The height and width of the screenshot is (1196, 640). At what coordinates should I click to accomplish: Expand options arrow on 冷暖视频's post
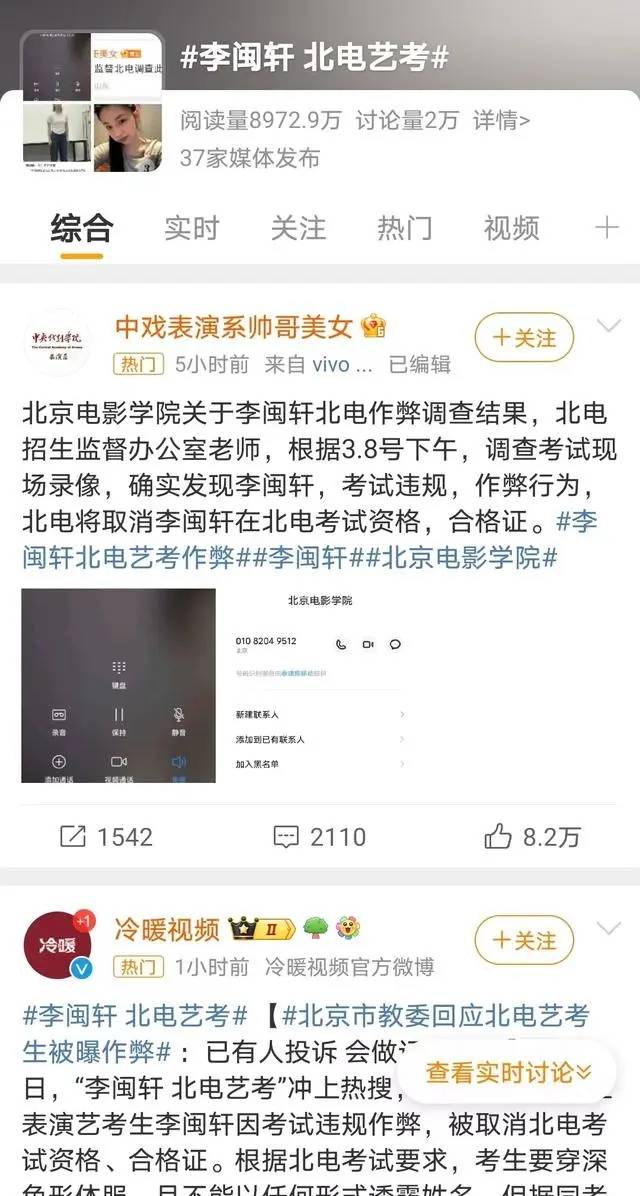tap(609, 929)
